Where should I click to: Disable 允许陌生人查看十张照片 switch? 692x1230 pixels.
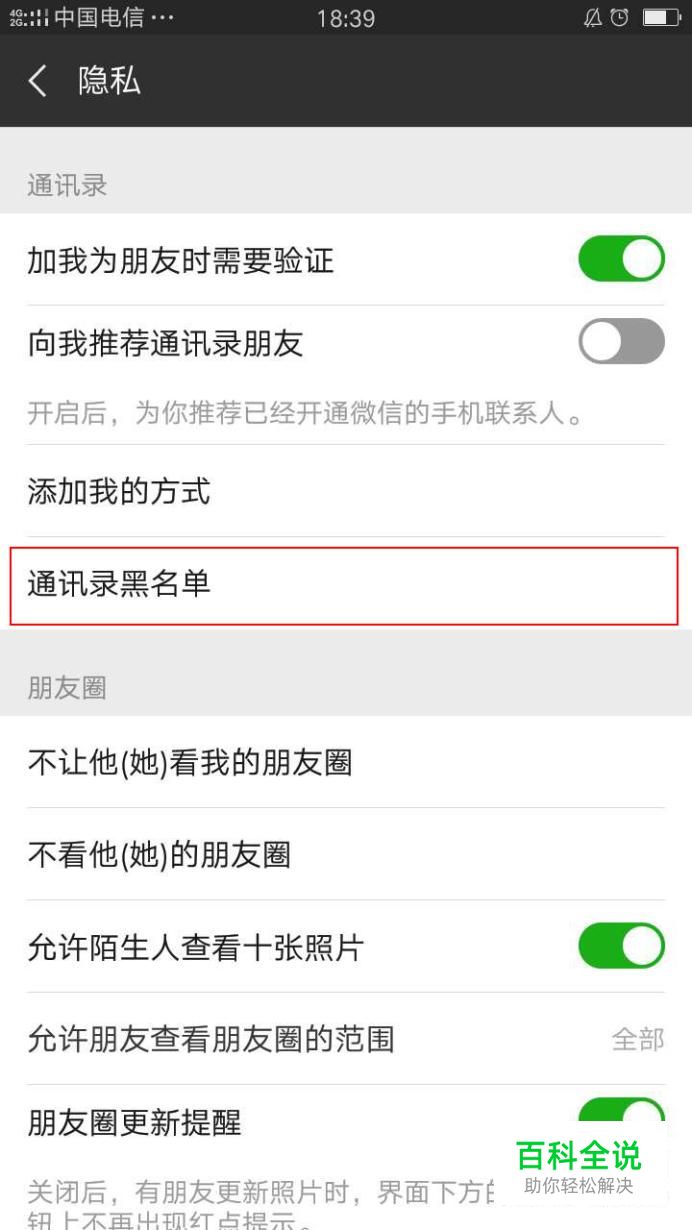(x=621, y=946)
